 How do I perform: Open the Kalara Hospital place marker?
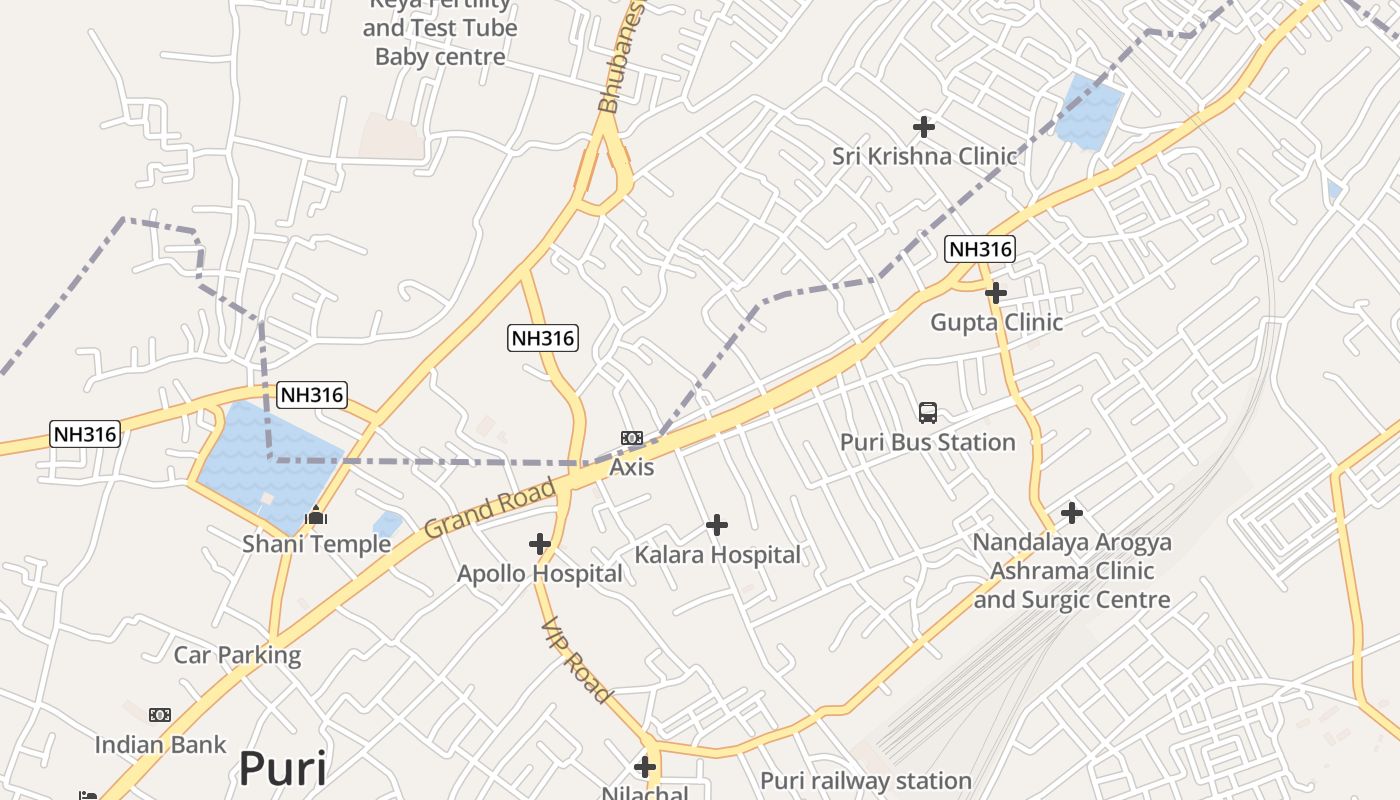pos(717,525)
